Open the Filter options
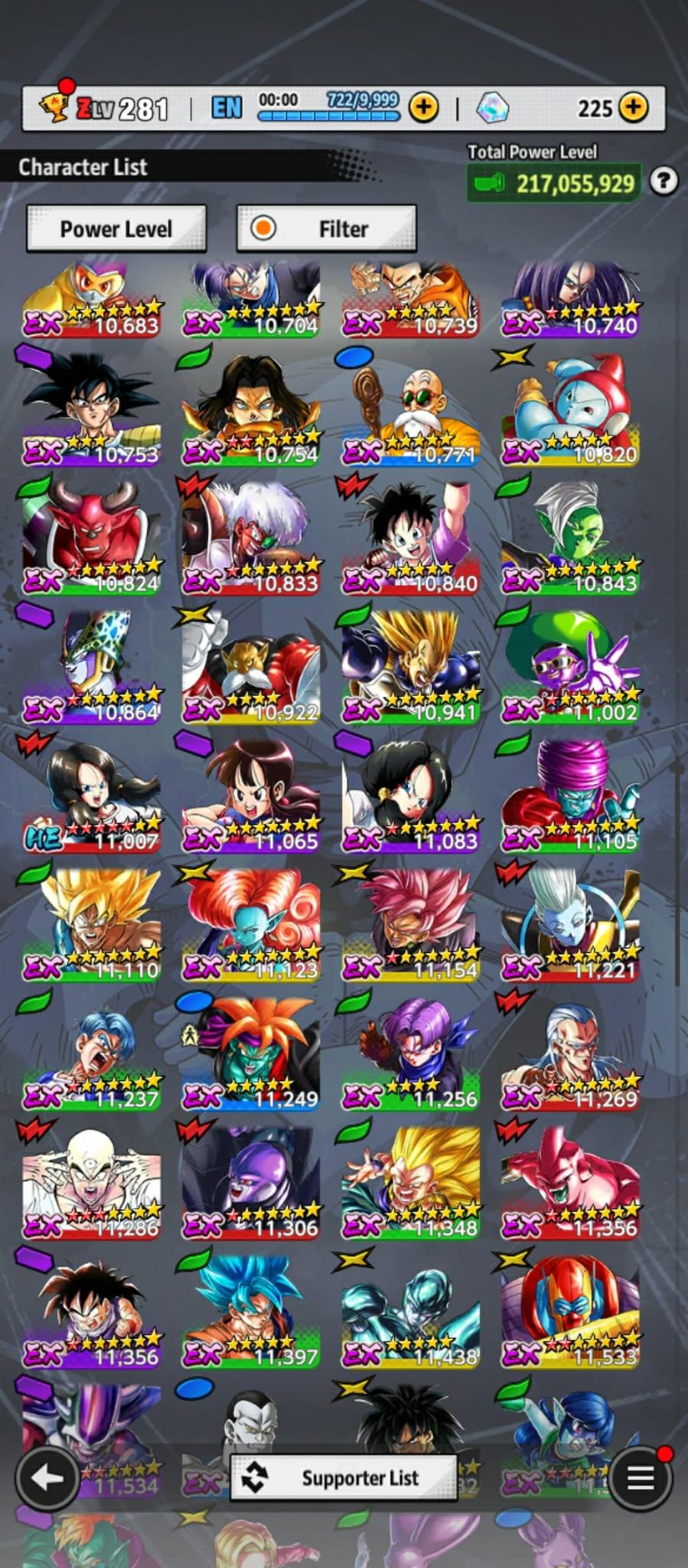Screen dimensions: 688x1568 327,228
